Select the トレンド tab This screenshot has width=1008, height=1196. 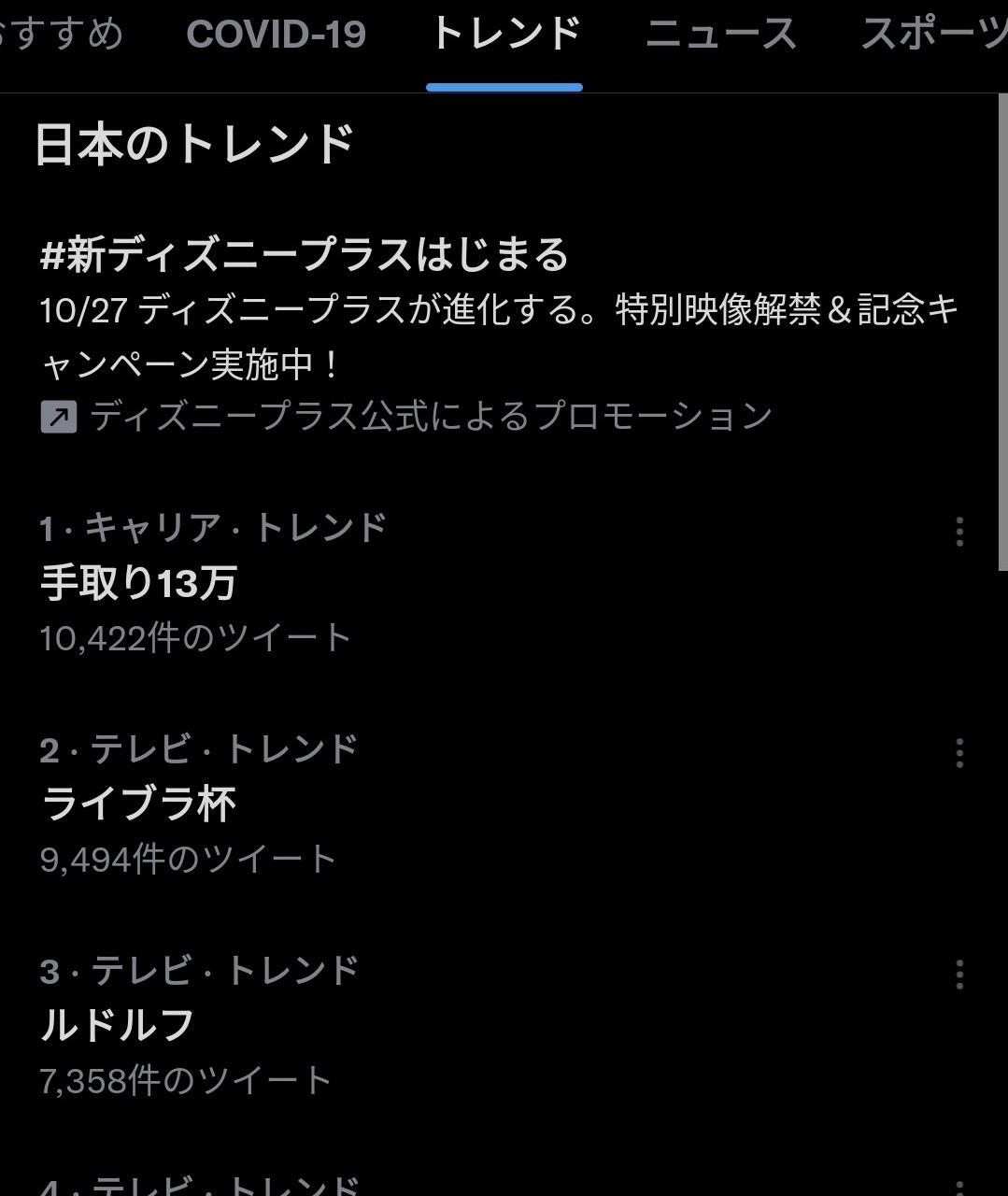(504, 36)
